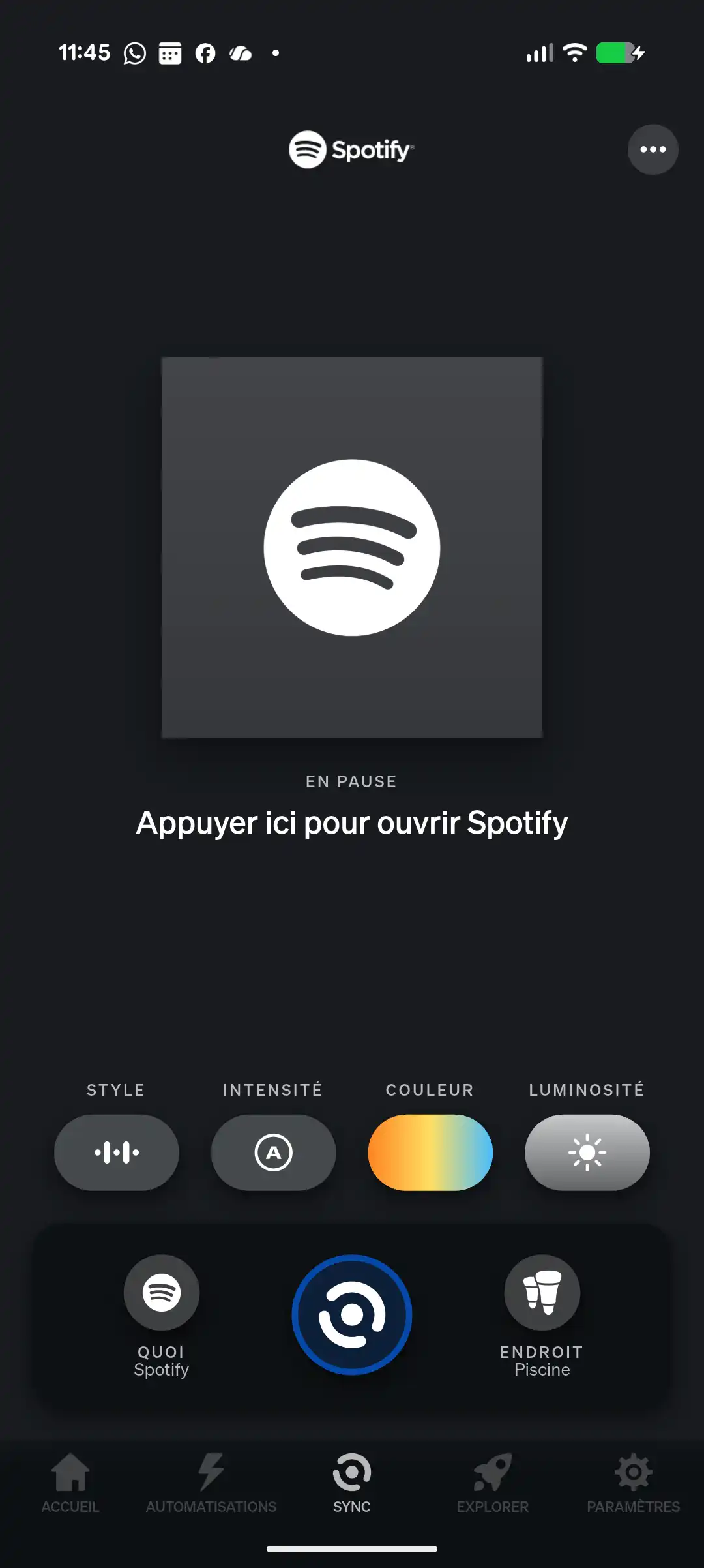The height and width of the screenshot is (1568, 704).
Task: Open the three-dot overflow menu
Action: [653, 149]
